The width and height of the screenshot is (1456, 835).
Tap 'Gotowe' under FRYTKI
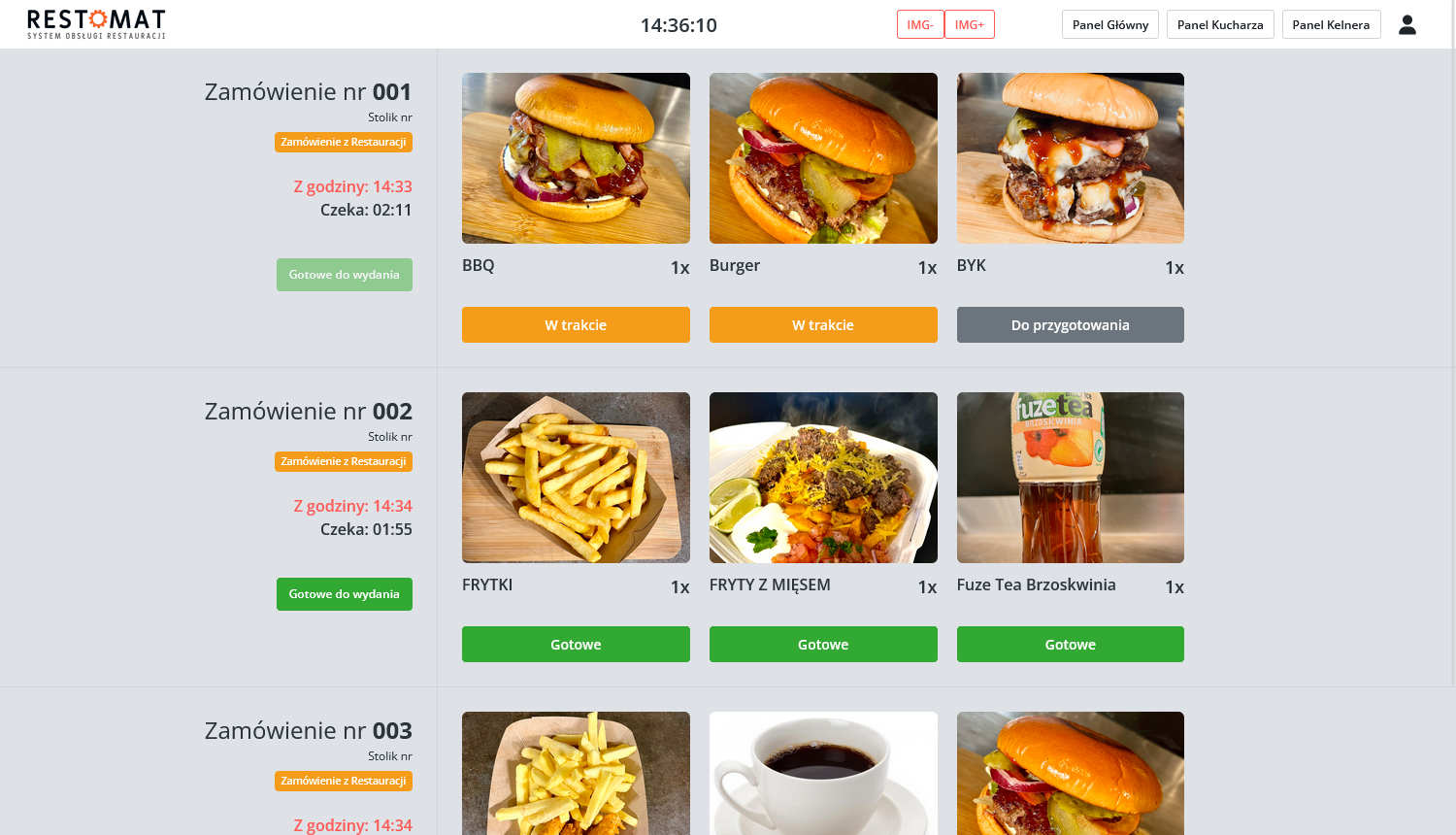coord(576,645)
